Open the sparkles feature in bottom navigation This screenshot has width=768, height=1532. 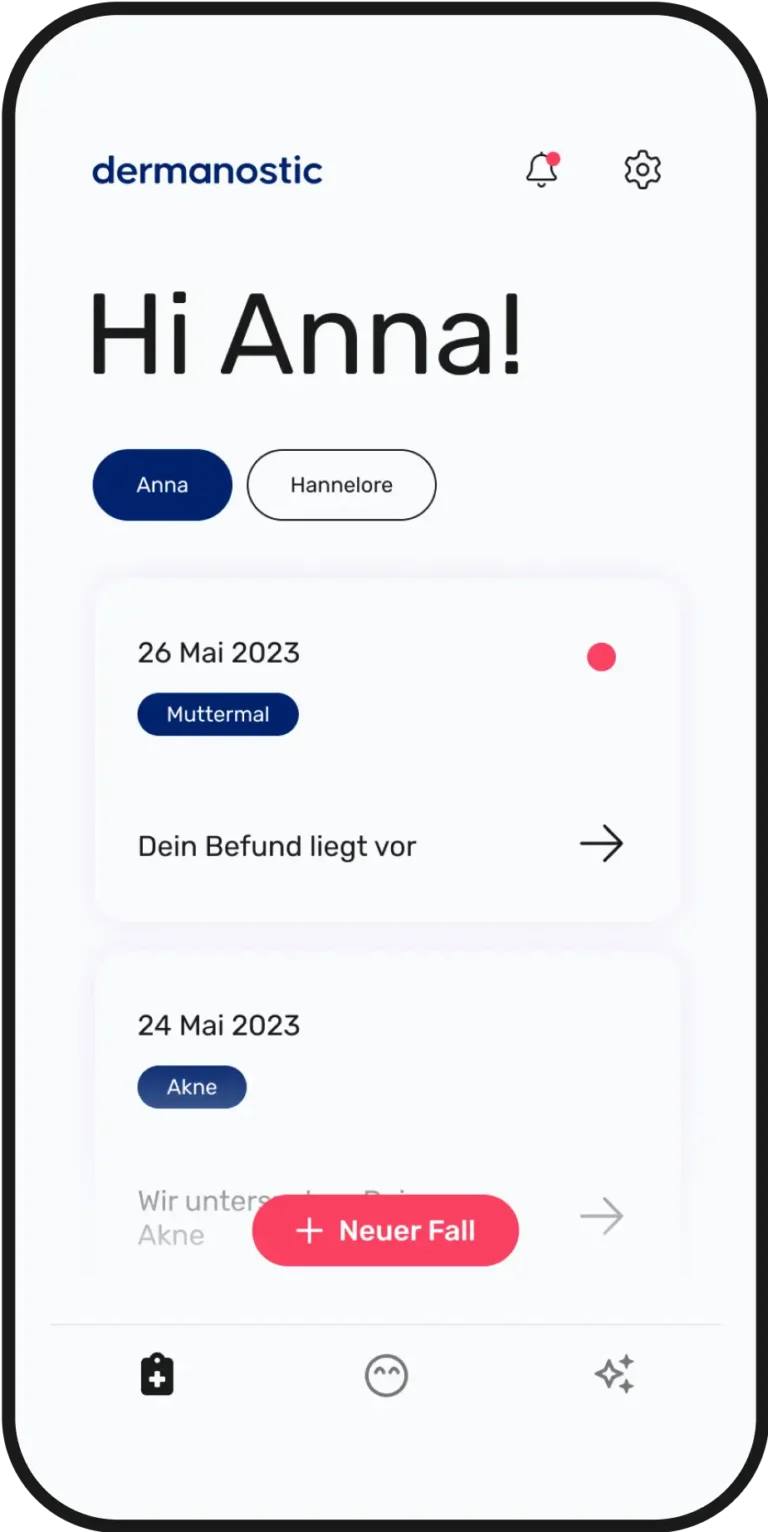[614, 1373]
